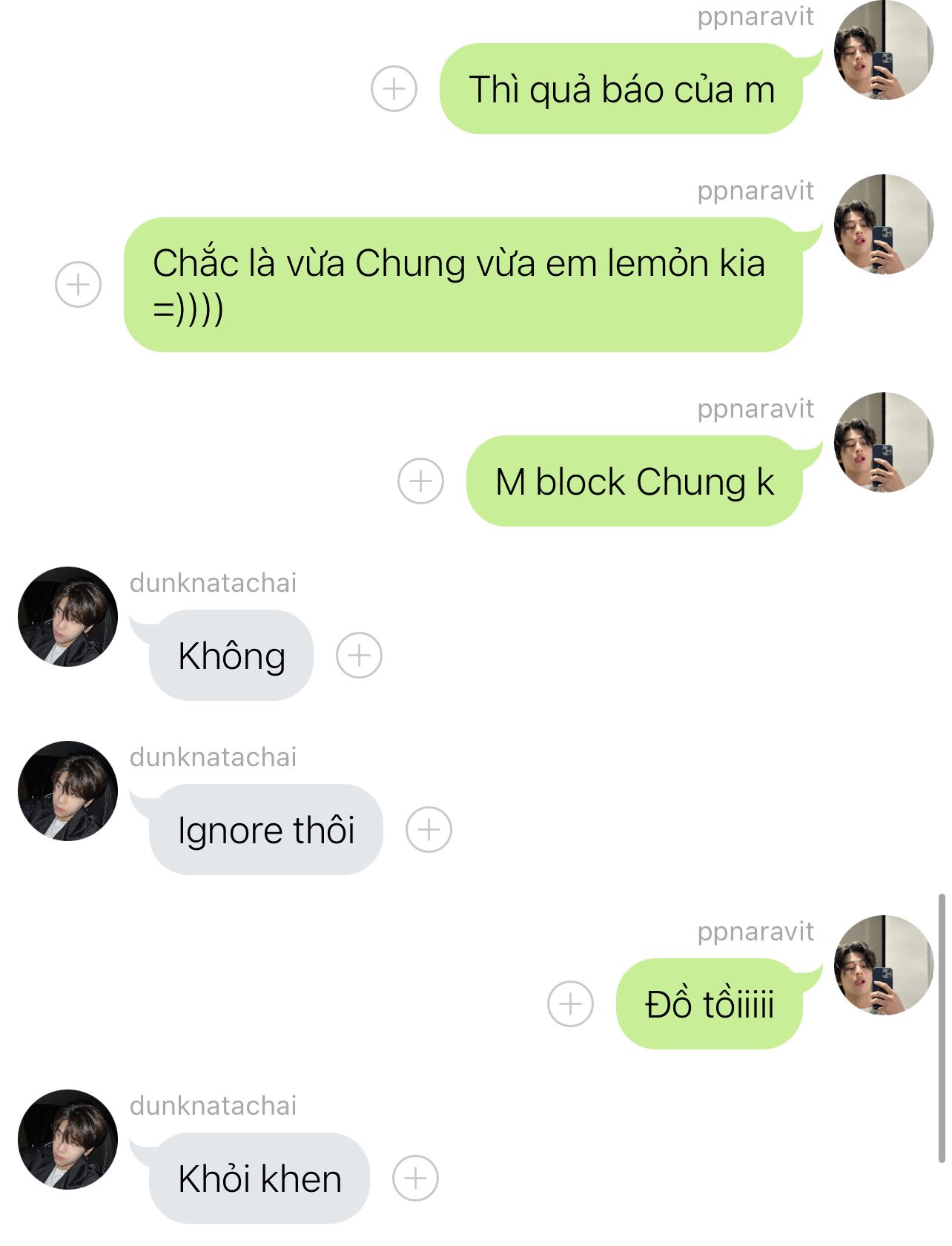Open dunknatachai's avatar next to "Không"
This screenshot has width=952, height=1246.
click(68, 617)
